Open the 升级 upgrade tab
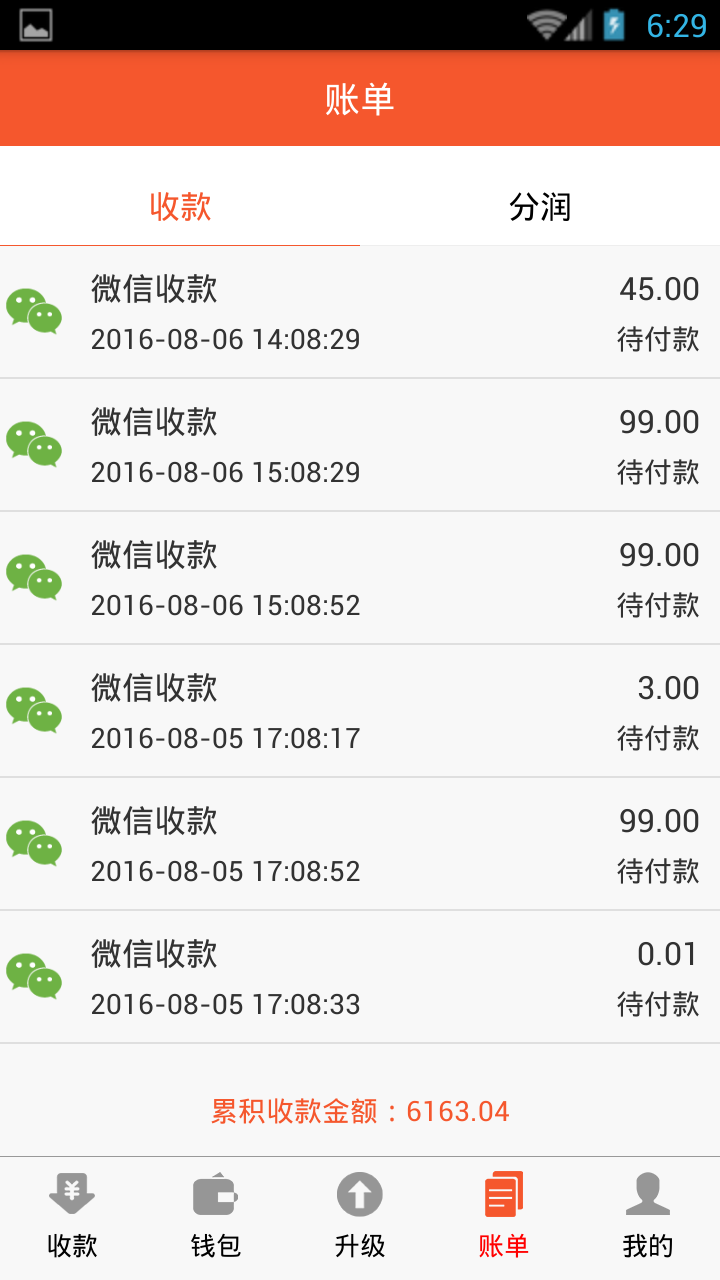720x1280 pixels. click(360, 1216)
